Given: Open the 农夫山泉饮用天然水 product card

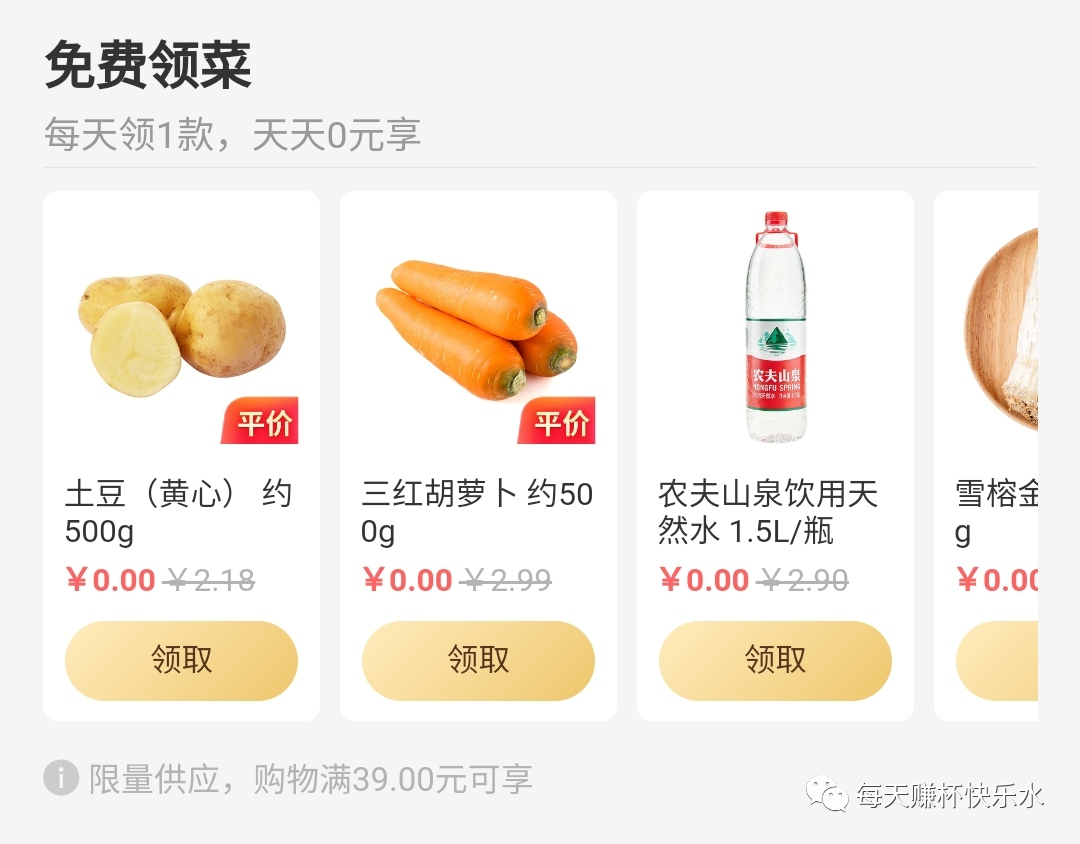Looking at the screenshot, I should [x=775, y=330].
